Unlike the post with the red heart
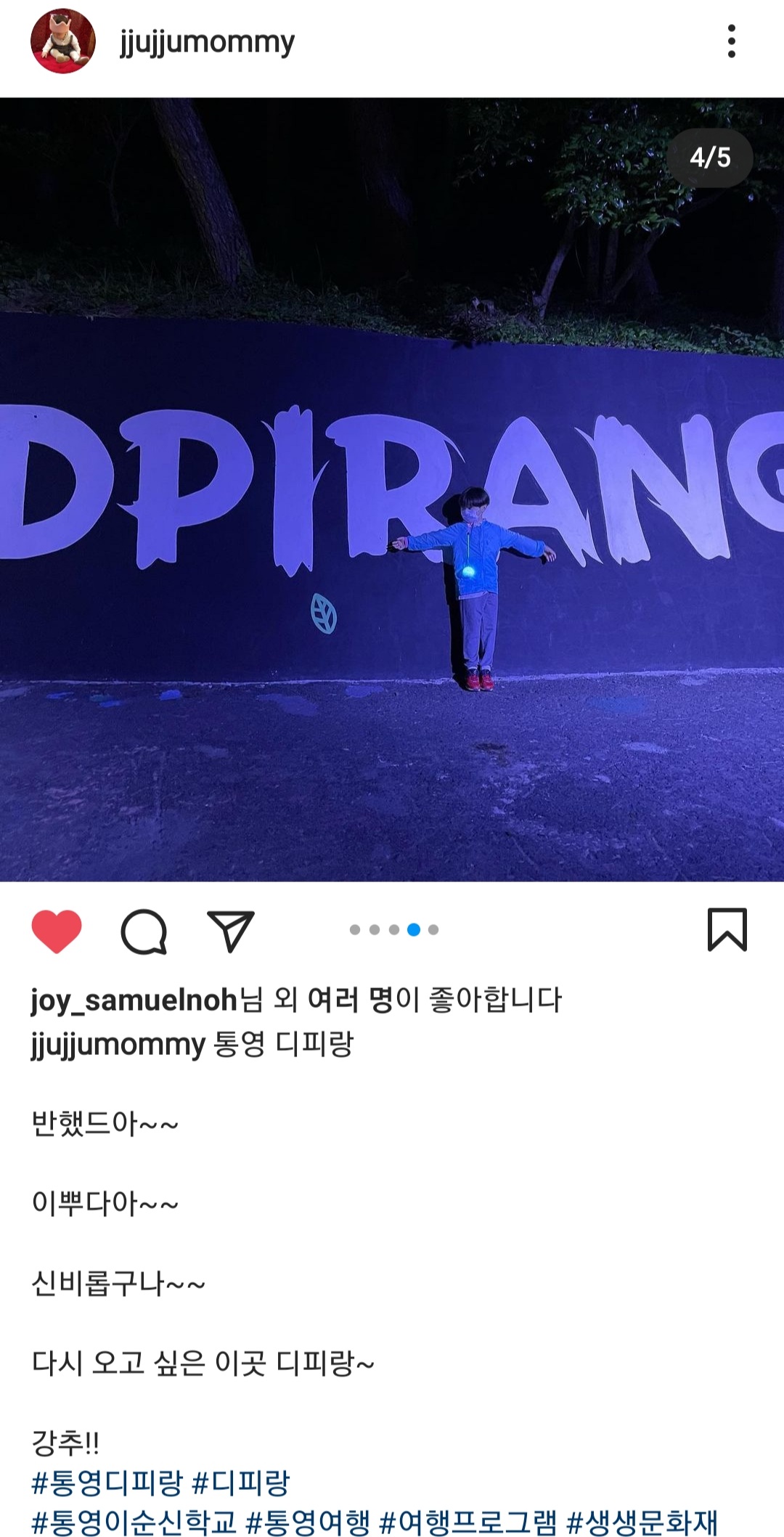 point(57,931)
